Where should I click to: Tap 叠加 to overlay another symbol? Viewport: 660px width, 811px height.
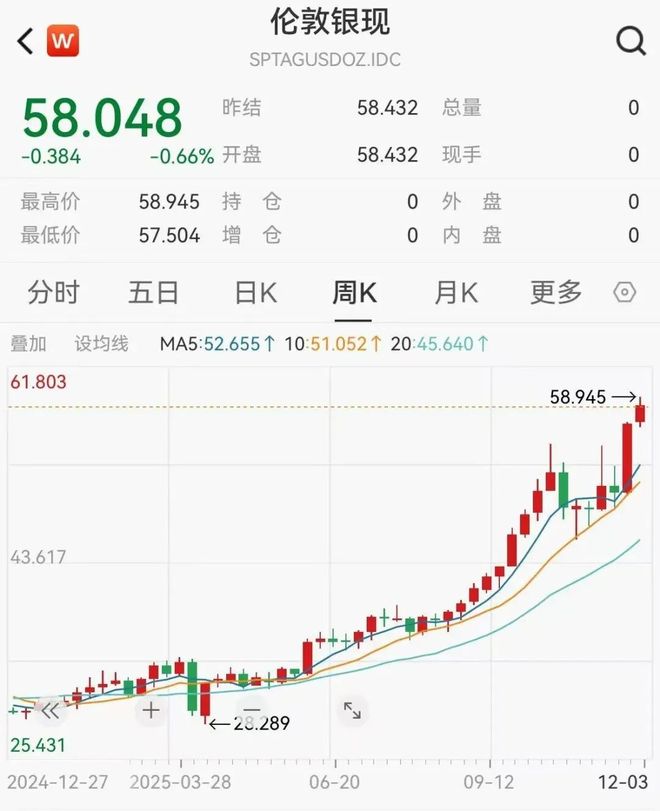[x=28, y=344]
